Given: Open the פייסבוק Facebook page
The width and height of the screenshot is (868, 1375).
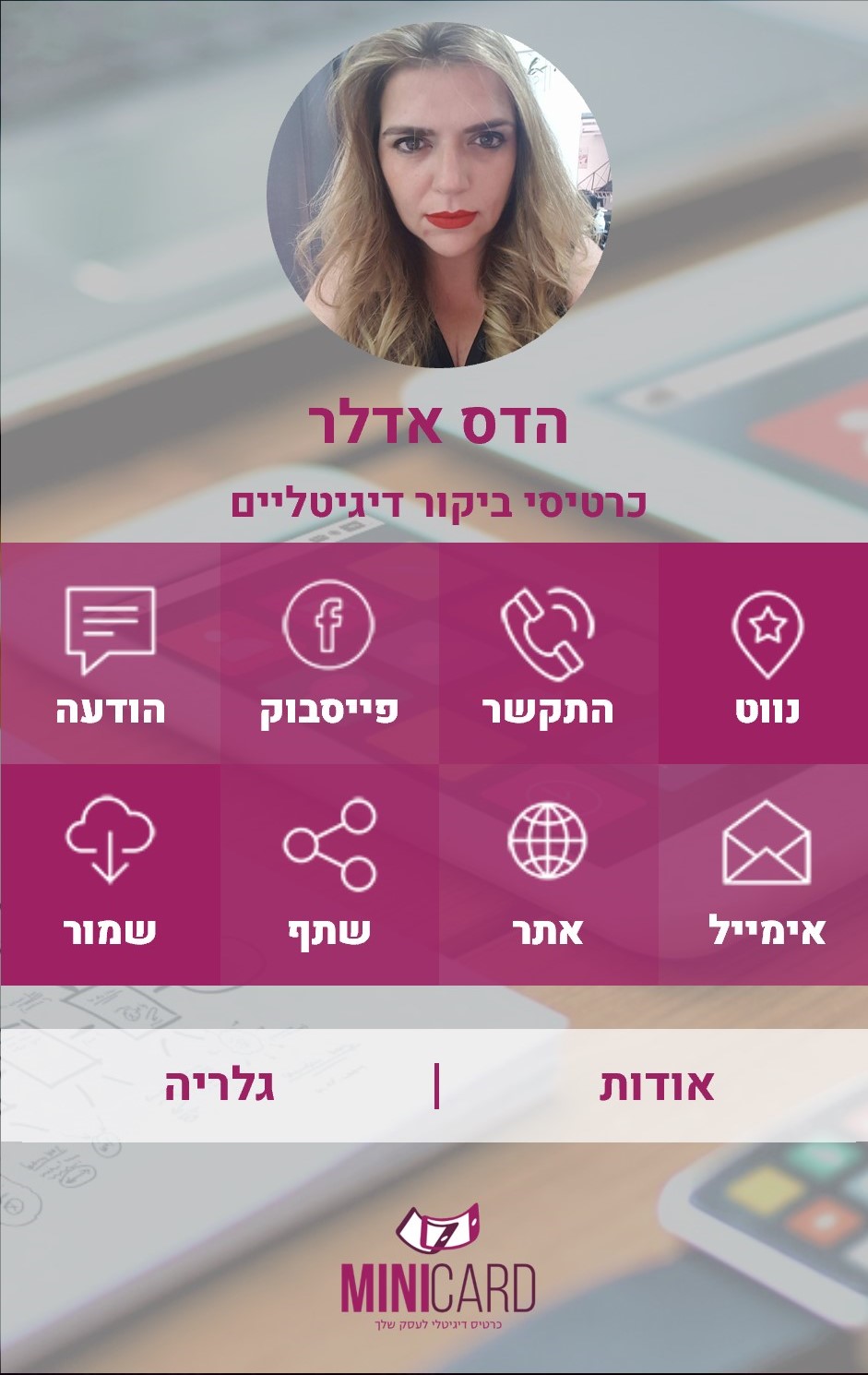Looking at the screenshot, I should coord(328,653).
